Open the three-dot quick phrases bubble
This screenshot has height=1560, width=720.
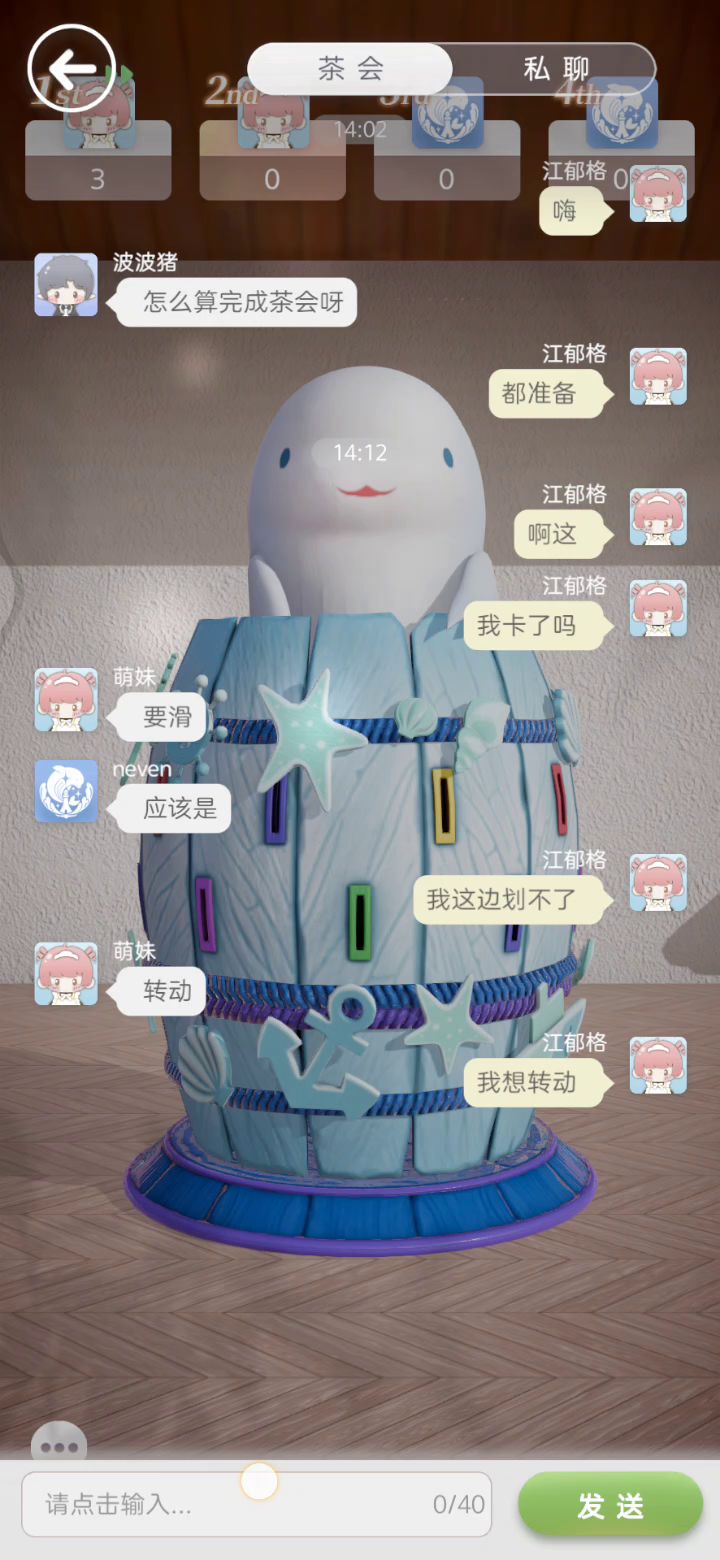[x=59, y=1446]
